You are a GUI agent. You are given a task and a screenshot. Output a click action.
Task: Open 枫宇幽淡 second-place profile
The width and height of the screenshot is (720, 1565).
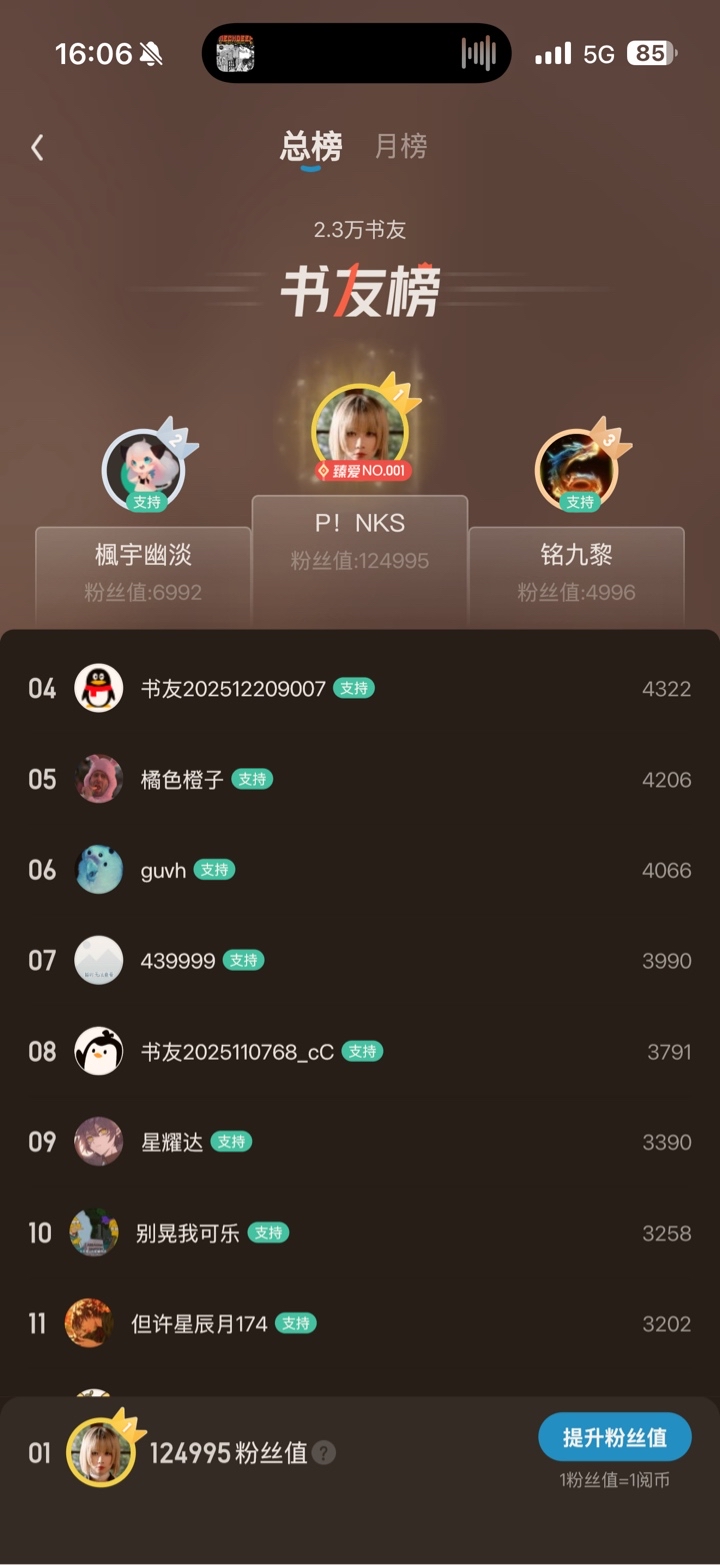click(146, 470)
